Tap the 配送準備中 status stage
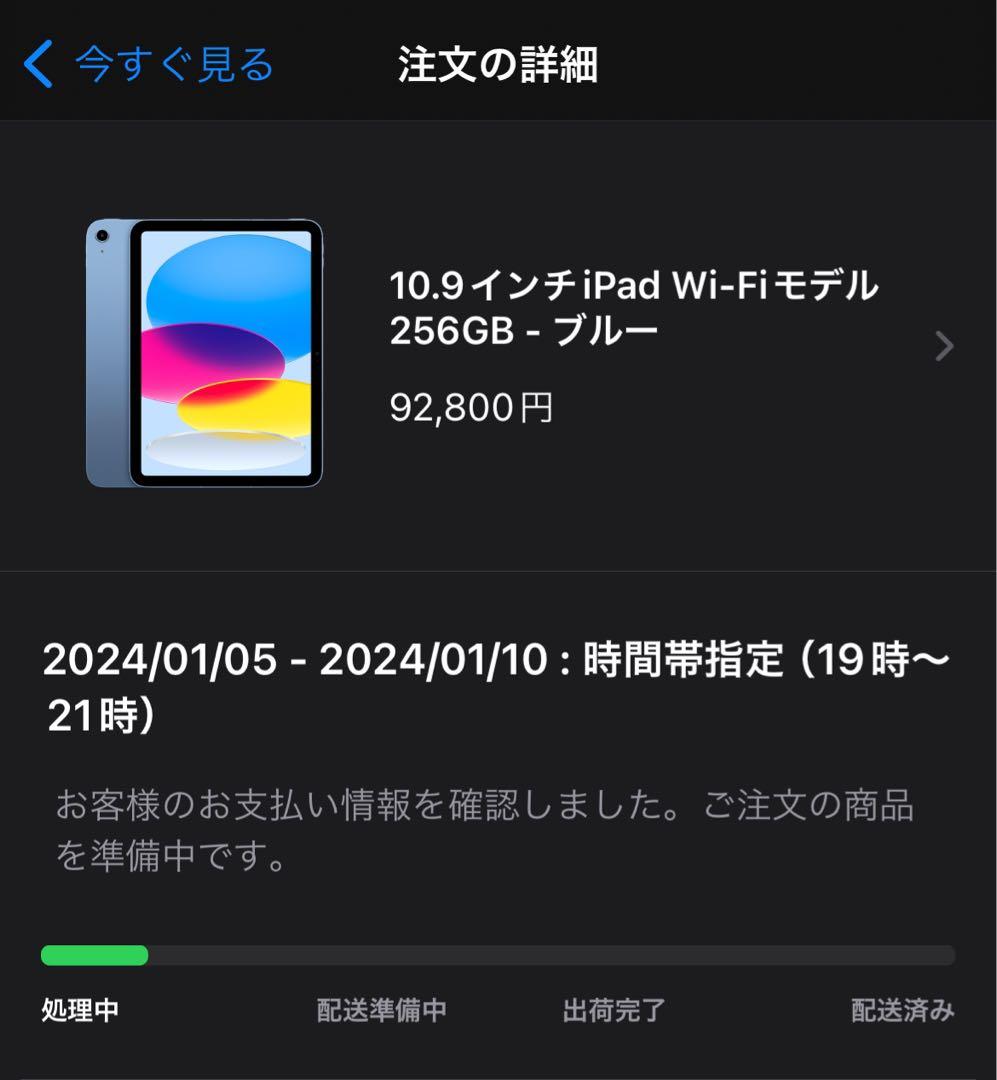This screenshot has height=1080, width=997. [381, 1011]
